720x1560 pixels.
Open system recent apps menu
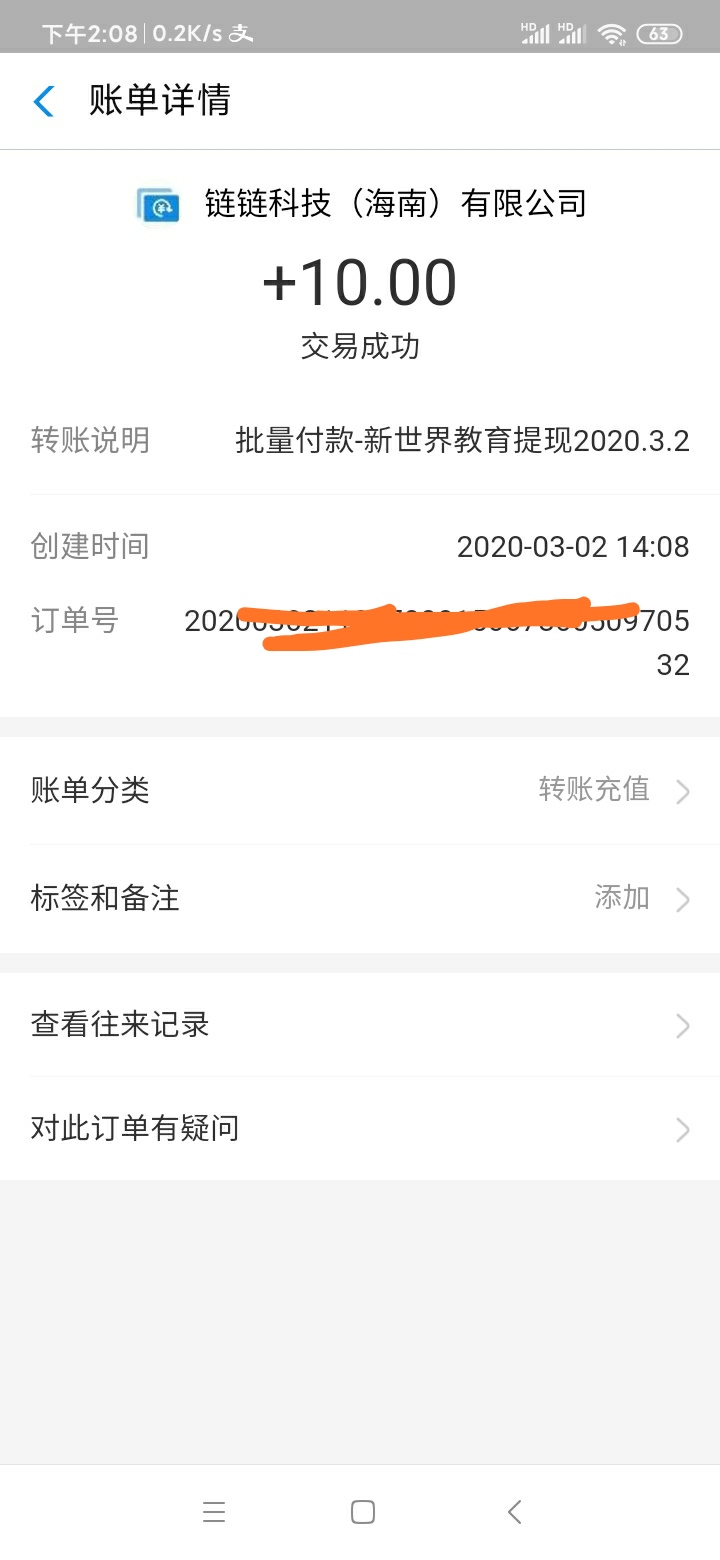click(214, 1512)
